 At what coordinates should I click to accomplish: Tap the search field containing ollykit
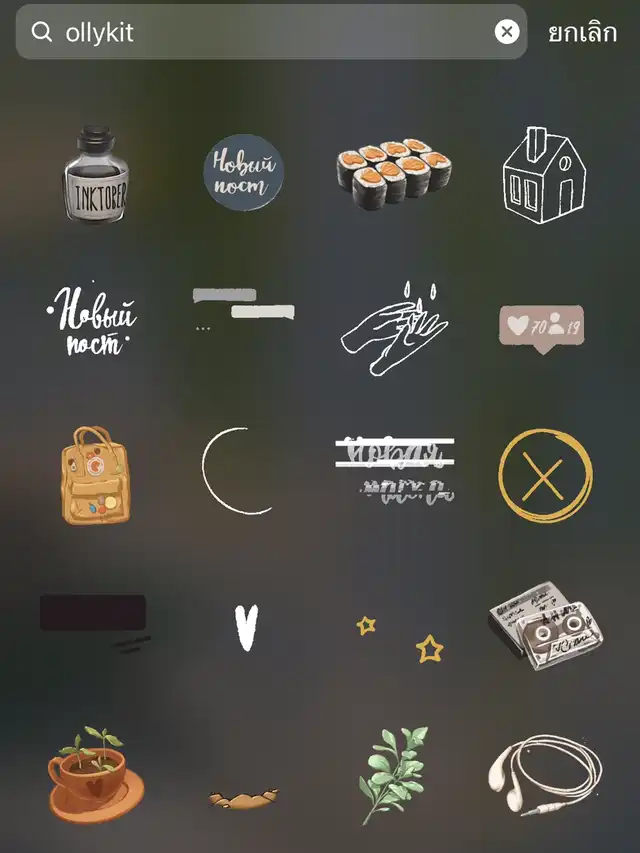coord(260,32)
